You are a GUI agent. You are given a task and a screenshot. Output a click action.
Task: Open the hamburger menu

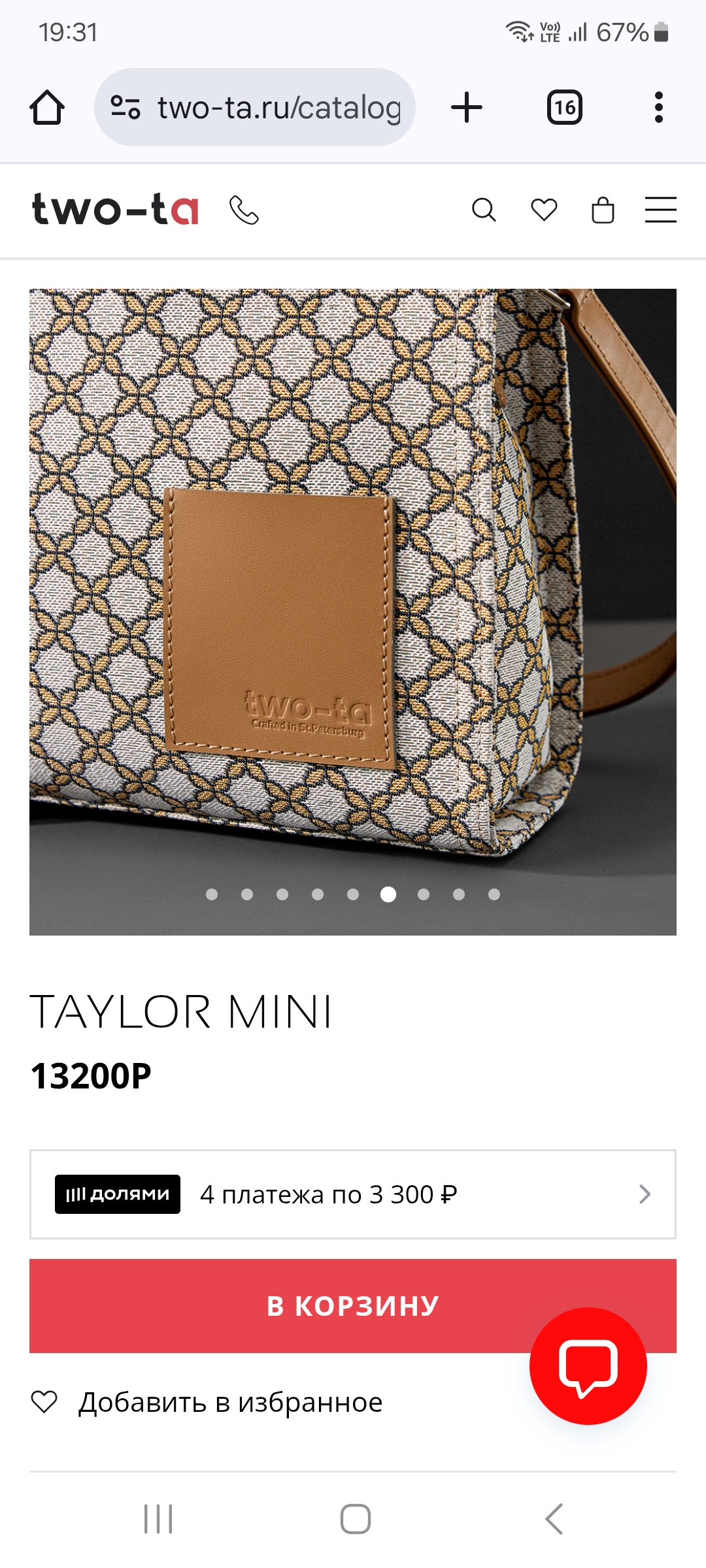660,210
